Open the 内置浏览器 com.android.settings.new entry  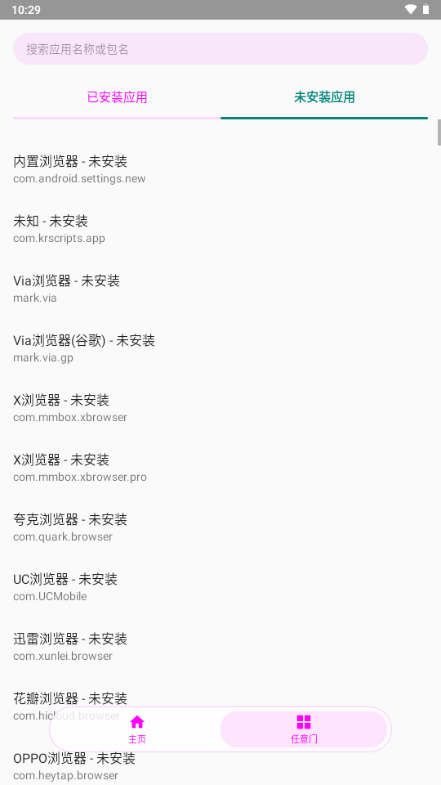pos(220,169)
